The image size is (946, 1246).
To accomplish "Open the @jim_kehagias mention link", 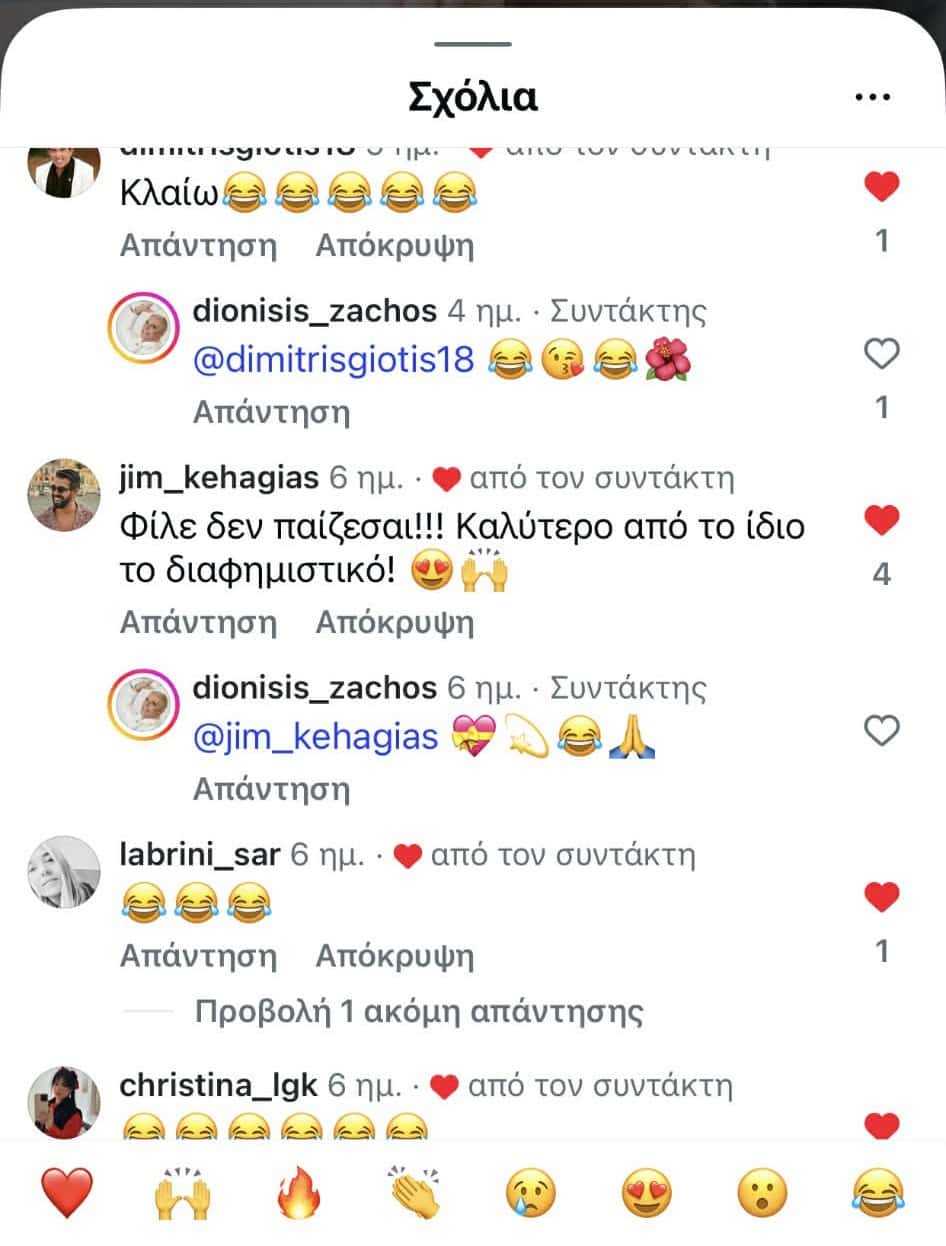I will click(x=316, y=738).
